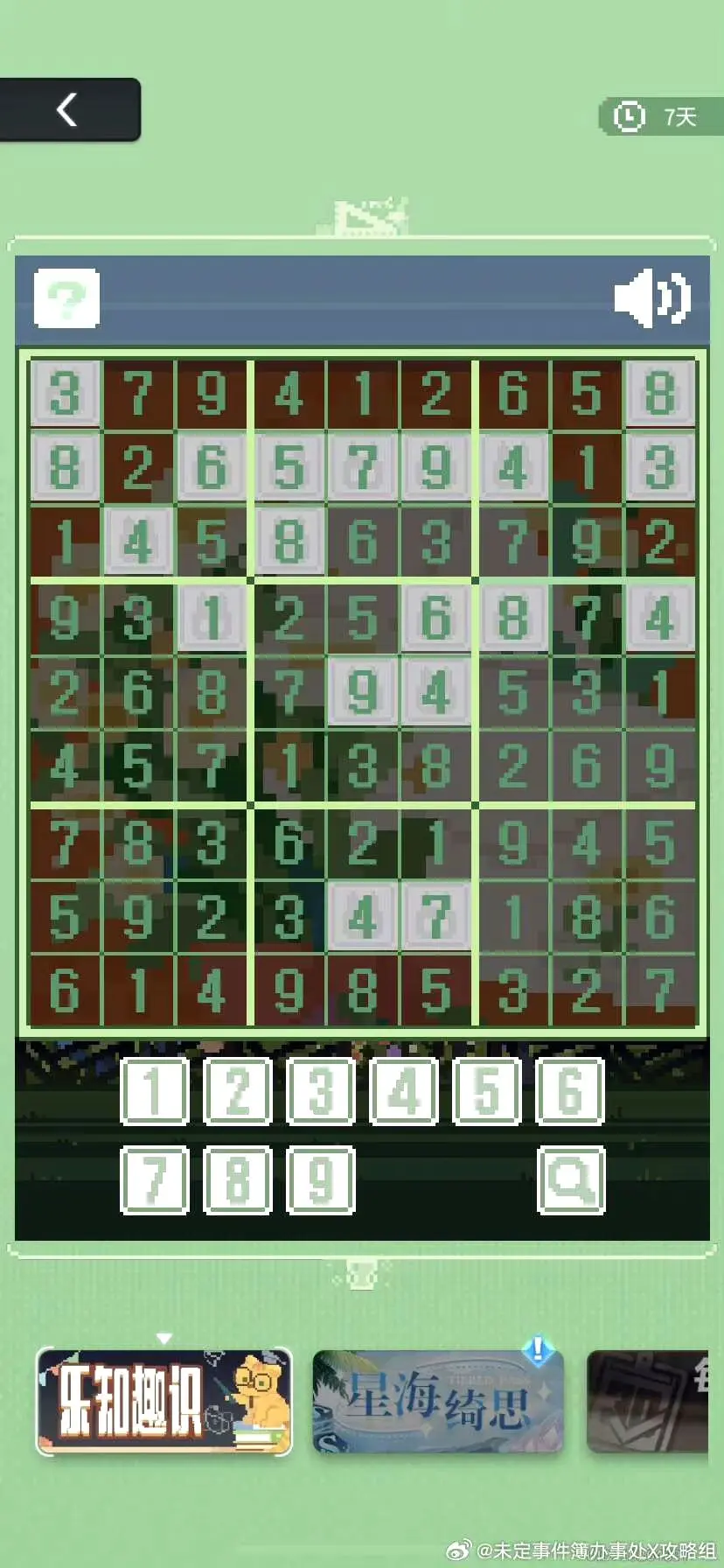Select number 5 on the number pad
The height and width of the screenshot is (1568, 724).
pyautogui.click(x=487, y=1090)
